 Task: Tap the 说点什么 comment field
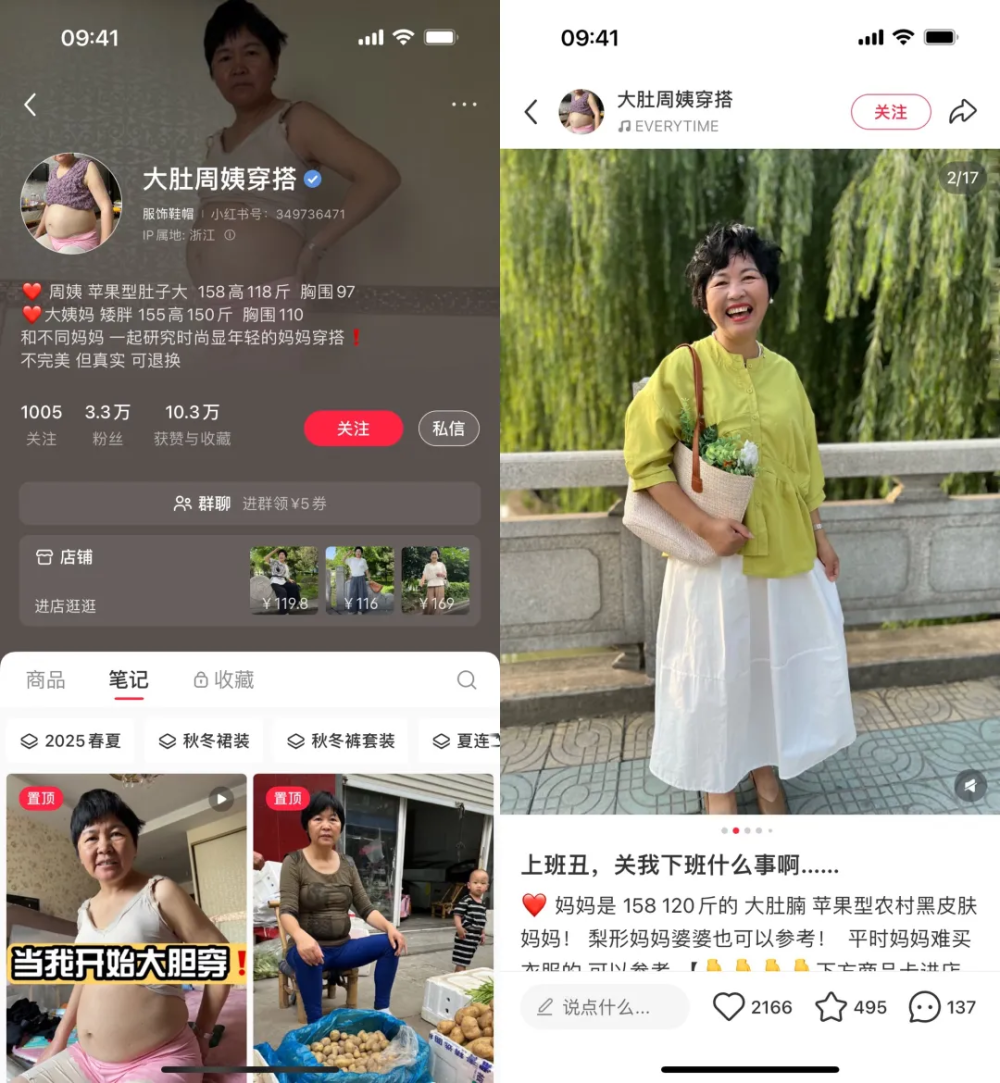tap(604, 1007)
